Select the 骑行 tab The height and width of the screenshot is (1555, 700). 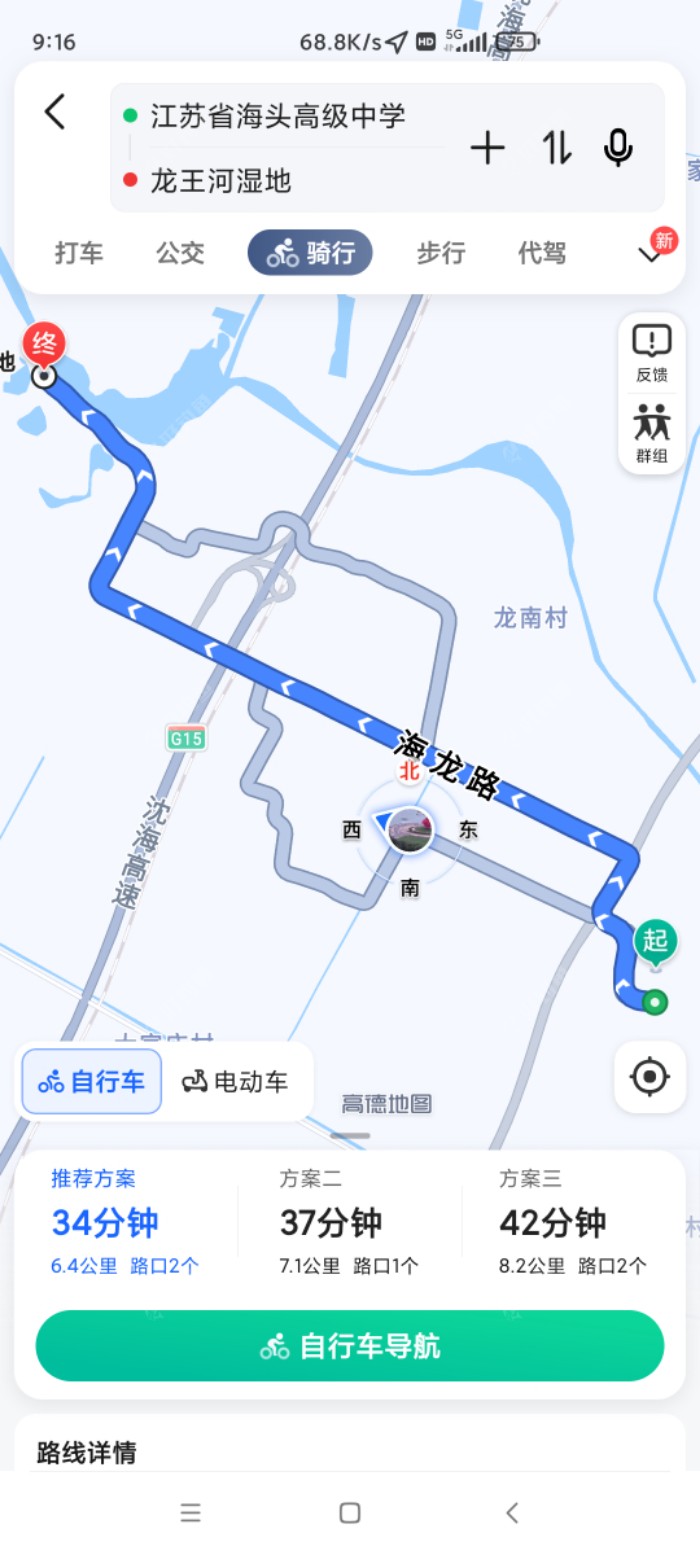pos(310,253)
